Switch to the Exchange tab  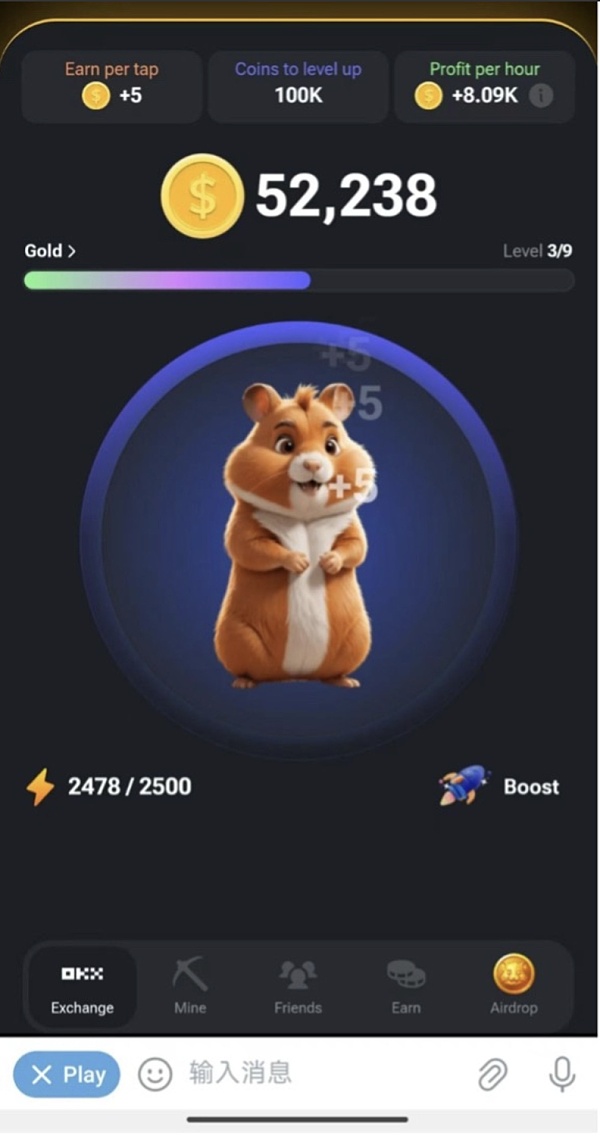(82, 986)
